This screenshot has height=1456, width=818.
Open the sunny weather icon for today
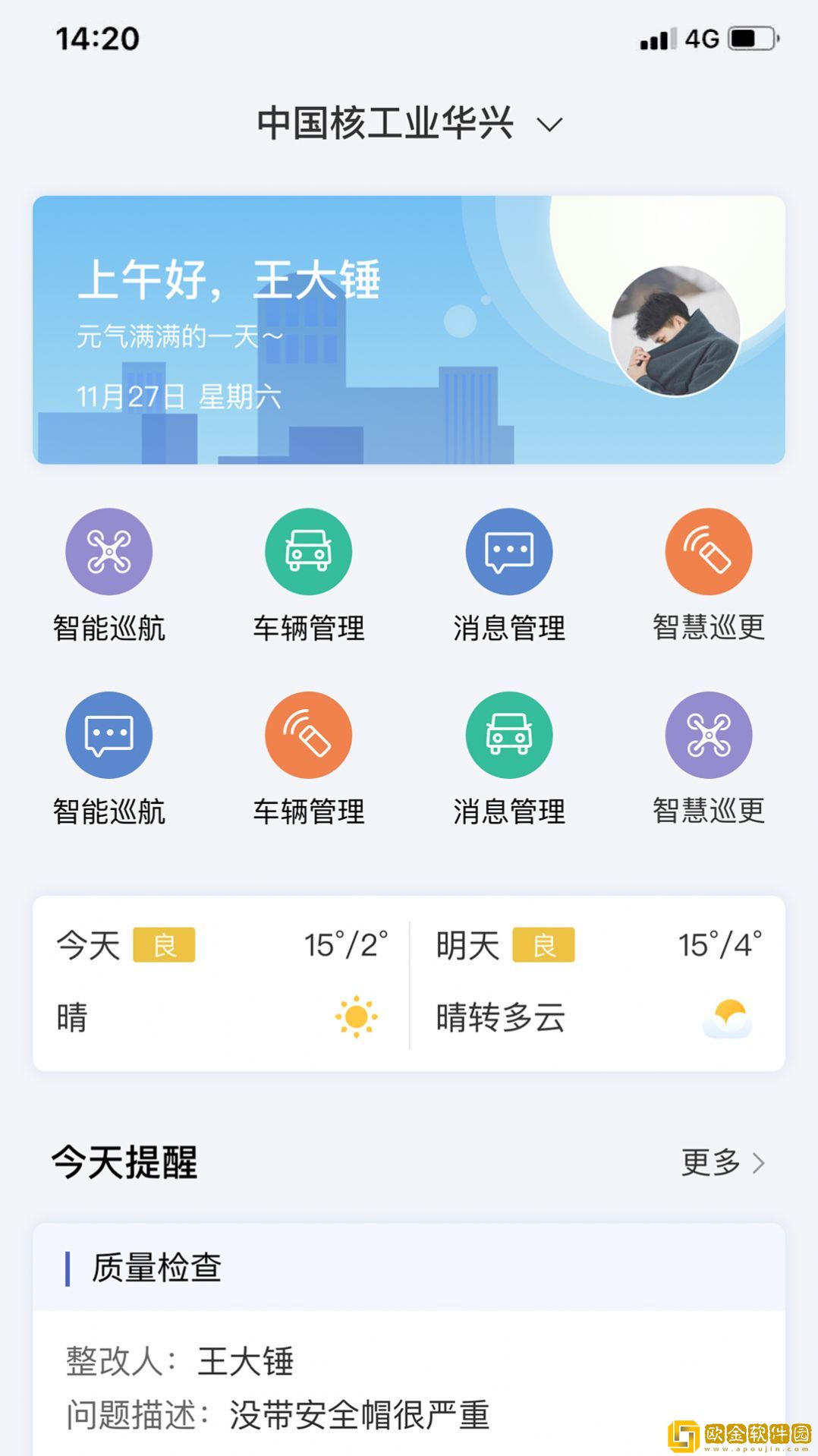click(357, 1015)
